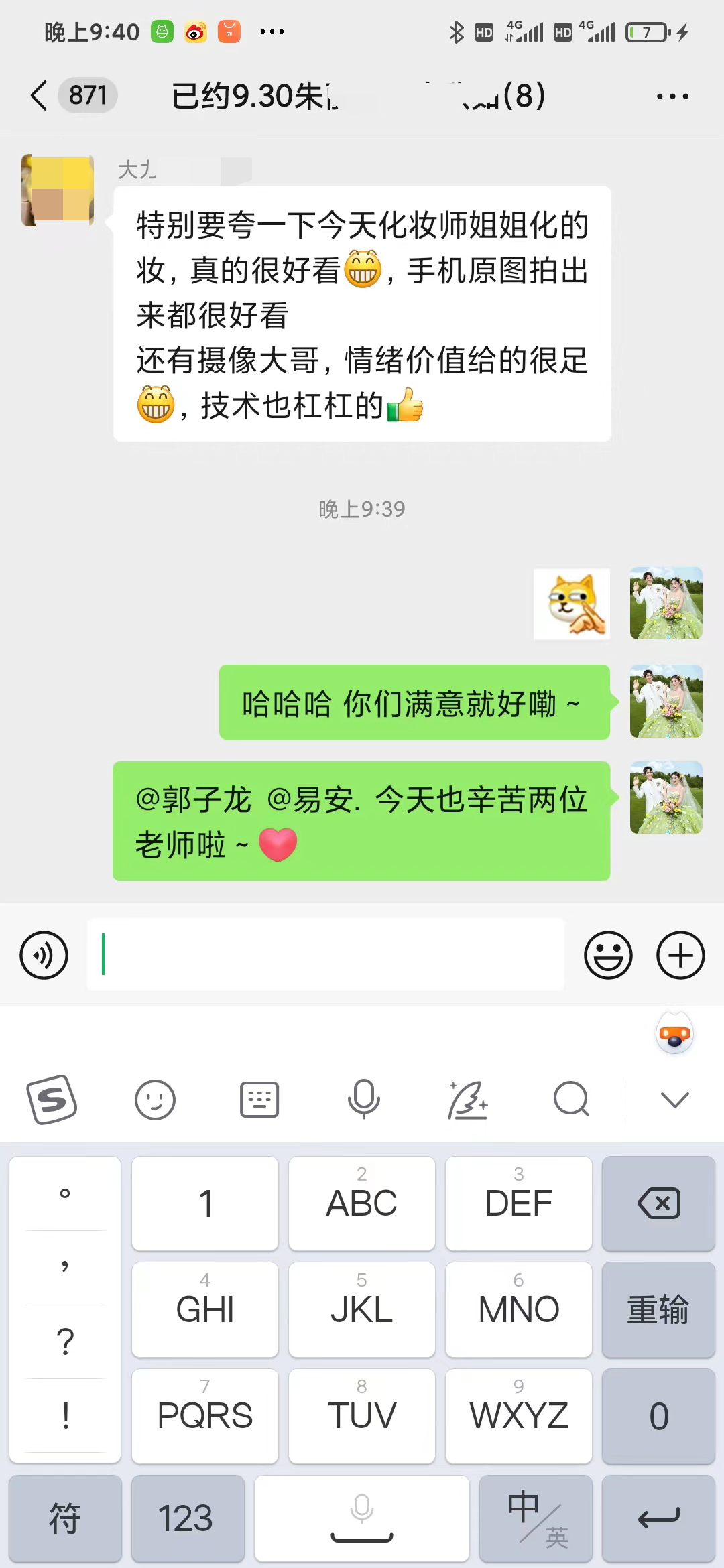Open the AI handwriting pen tool
The image size is (724, 1568).
click(467, 1100)
